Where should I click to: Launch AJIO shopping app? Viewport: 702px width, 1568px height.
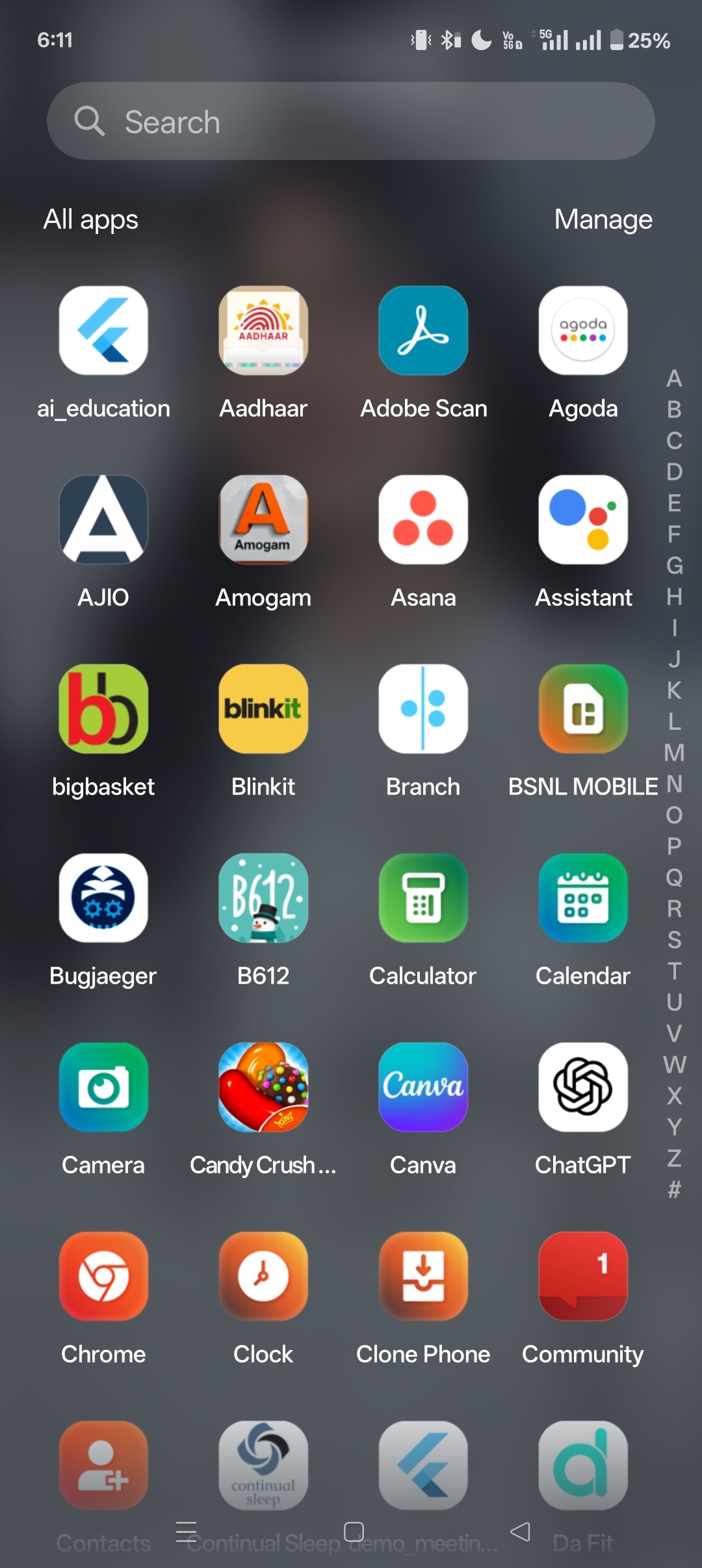103,520
